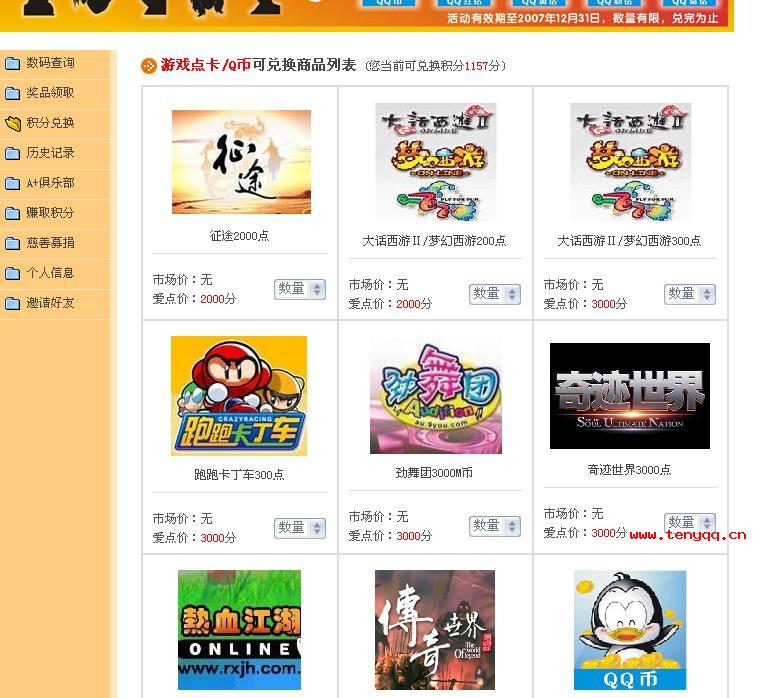Open the 奇迹世界3000点 product image
Viewport: 773px width, 698px height.
pos(629,396)
